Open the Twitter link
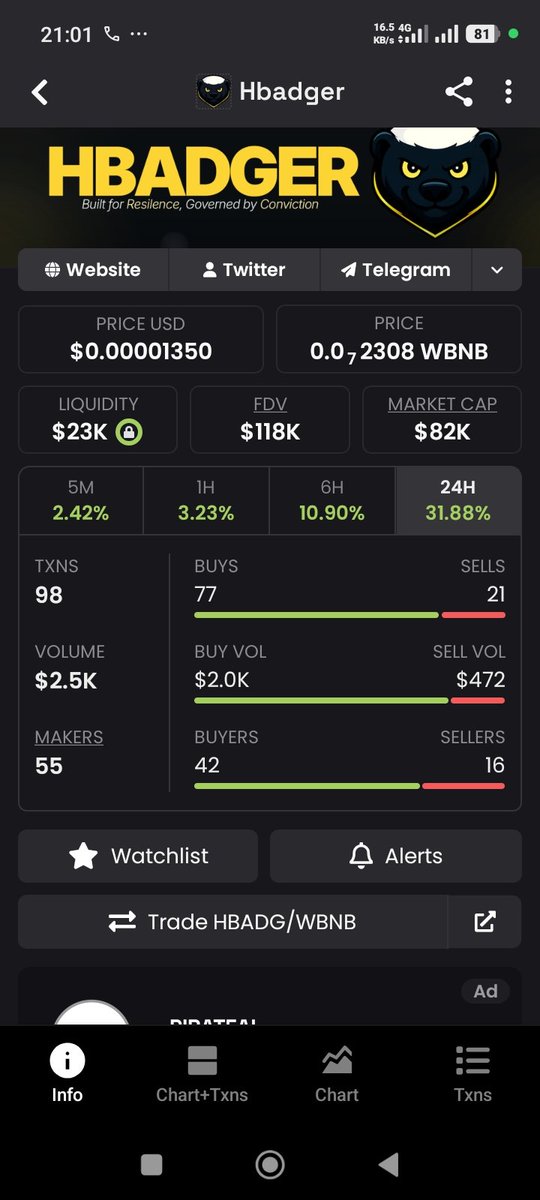This screenshot has width=540, height=1200. coord(244,270)
